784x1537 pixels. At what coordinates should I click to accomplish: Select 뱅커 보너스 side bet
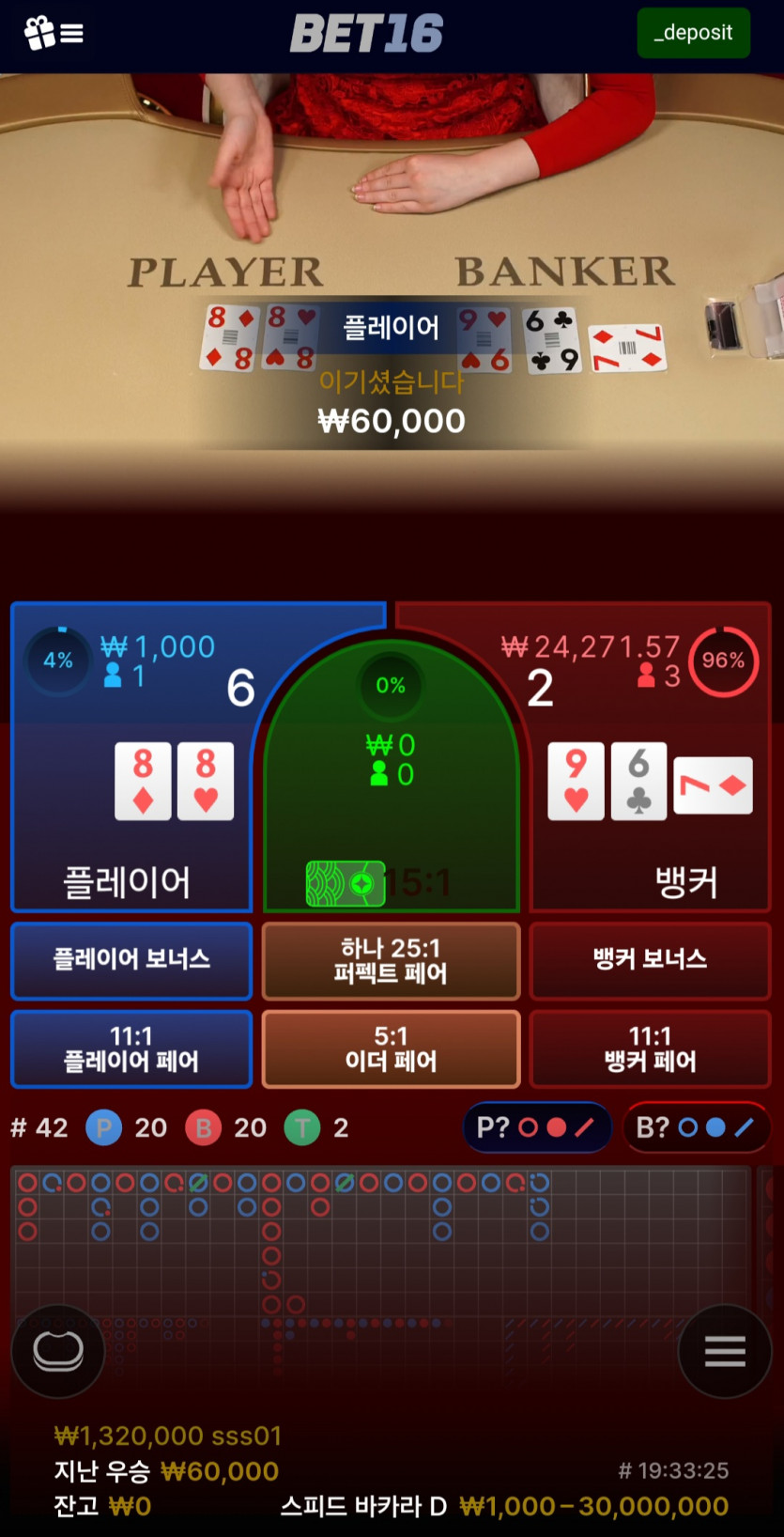(650, 960)
